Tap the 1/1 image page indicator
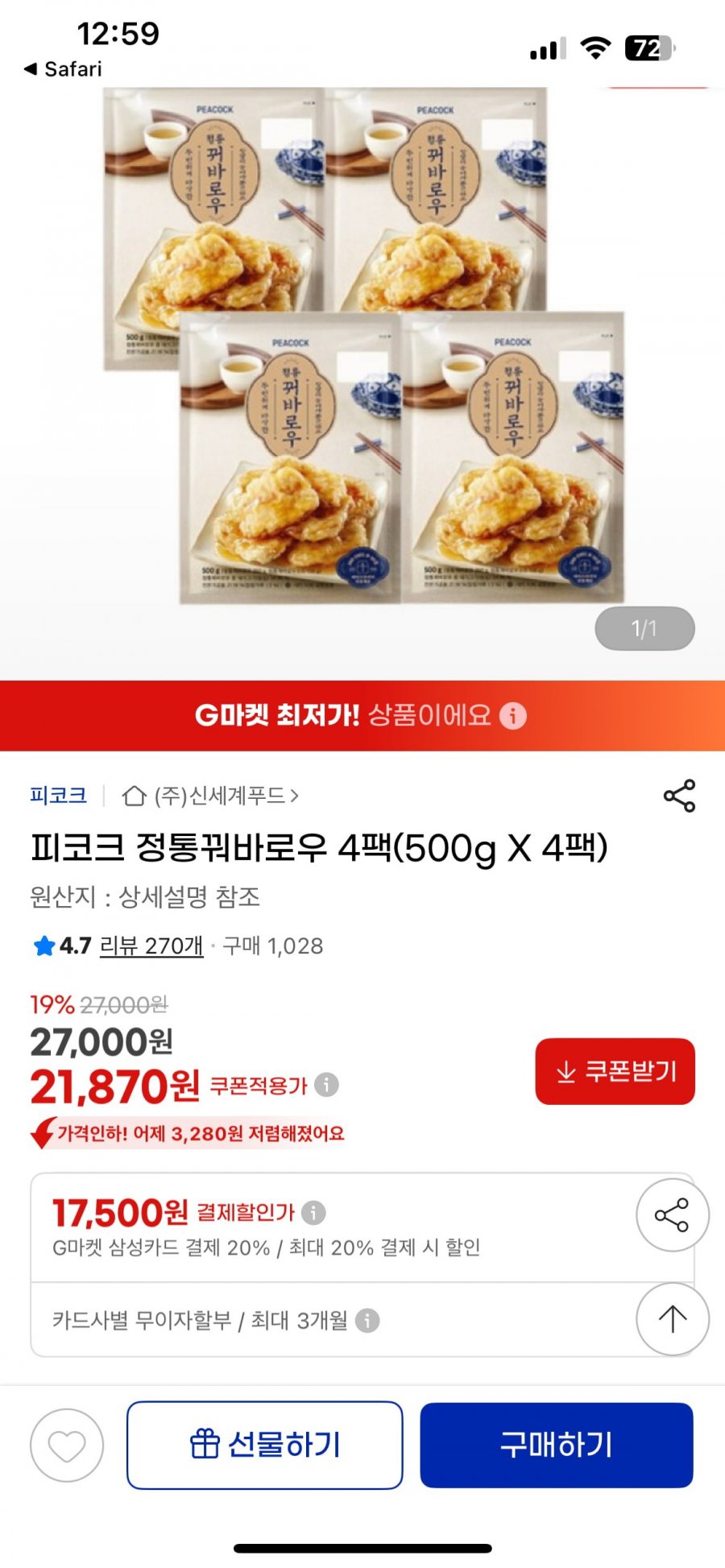Screen dimensions: 725x1568 pyautogui.click(x=644, y=627)
